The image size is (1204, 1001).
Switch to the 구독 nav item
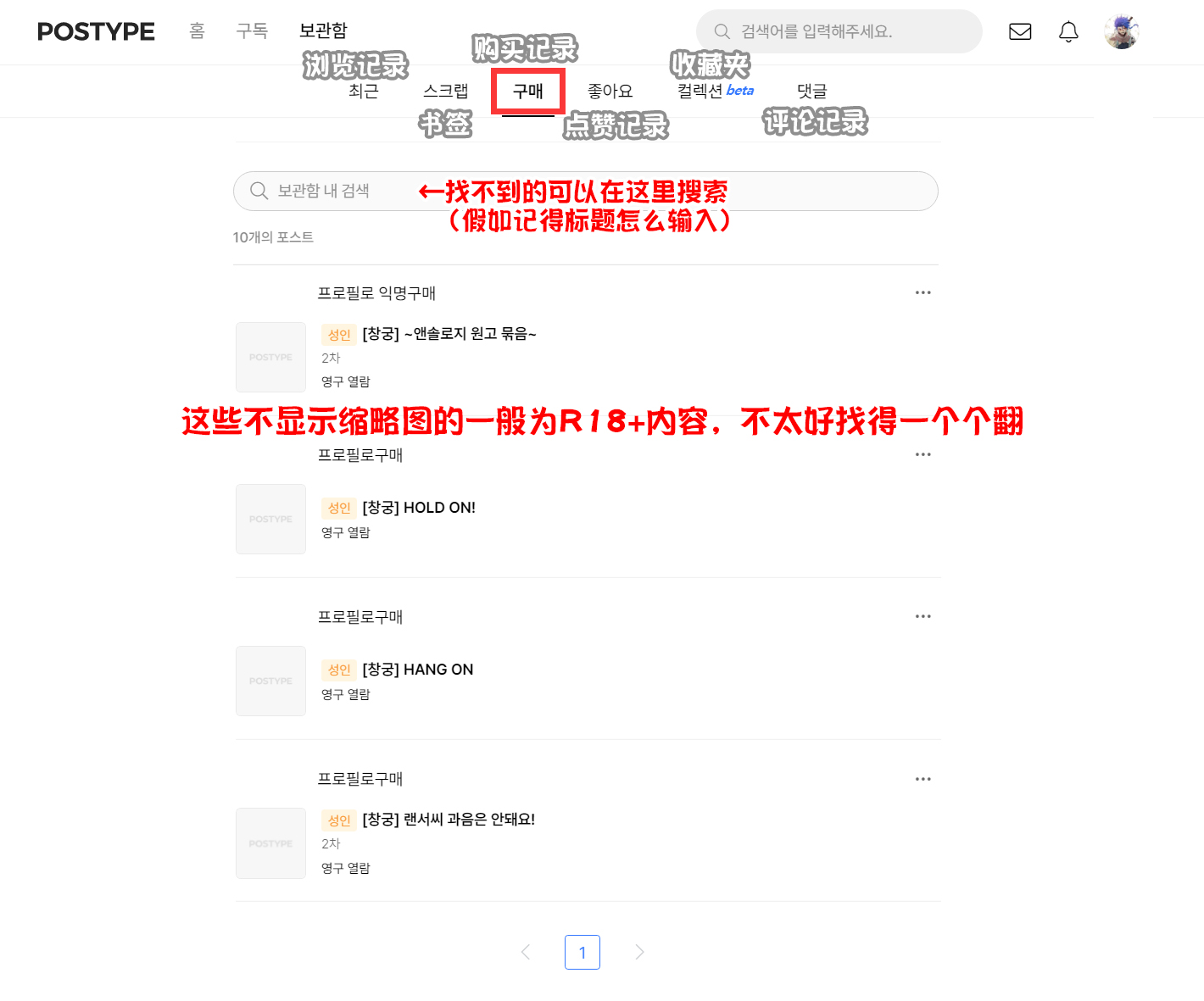click(252, 31)
